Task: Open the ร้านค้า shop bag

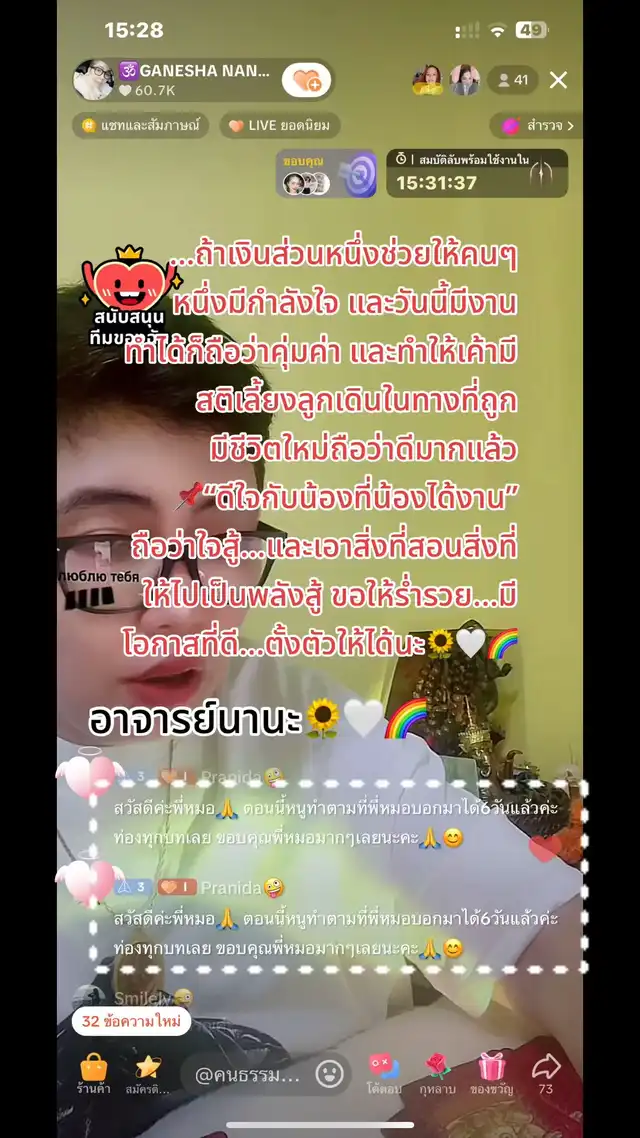Action: tap(94, 1074)
